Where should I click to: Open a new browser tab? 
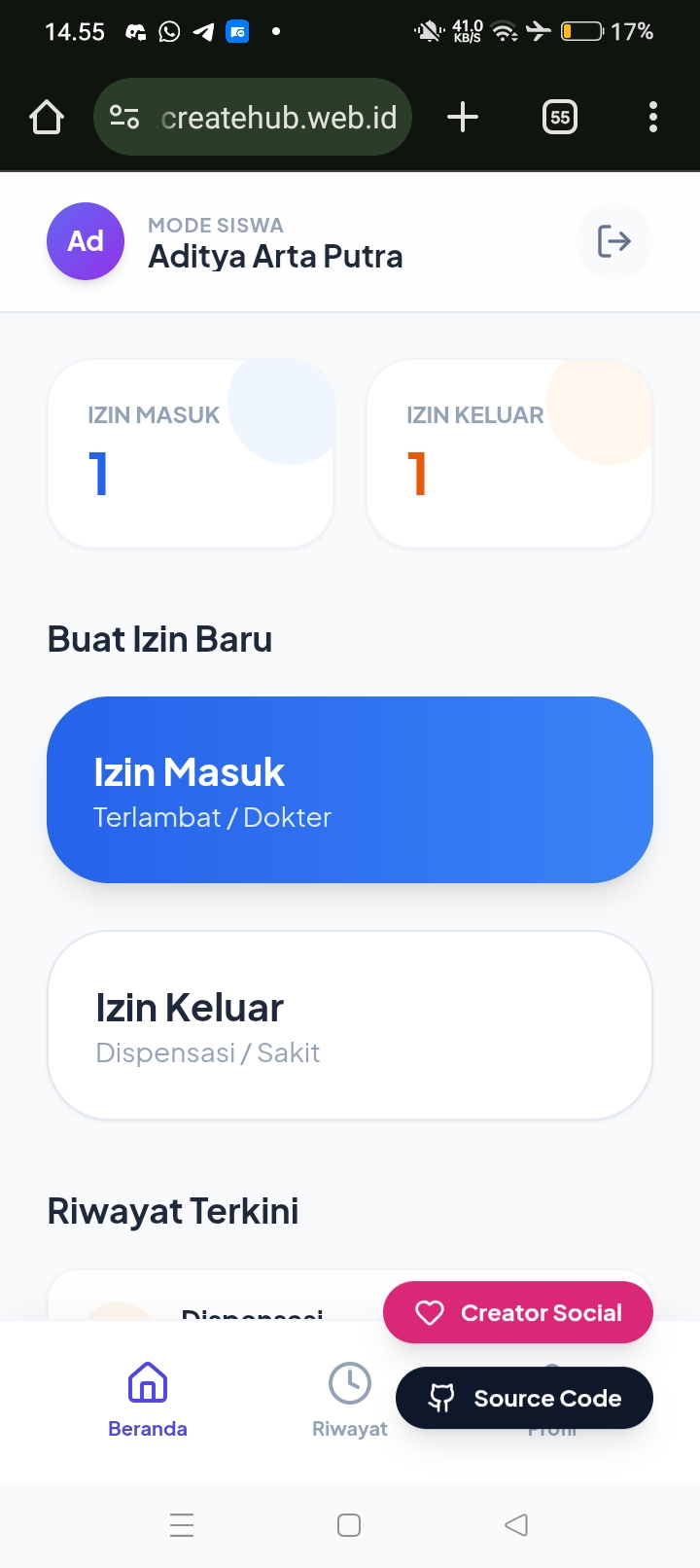[463, 118]
